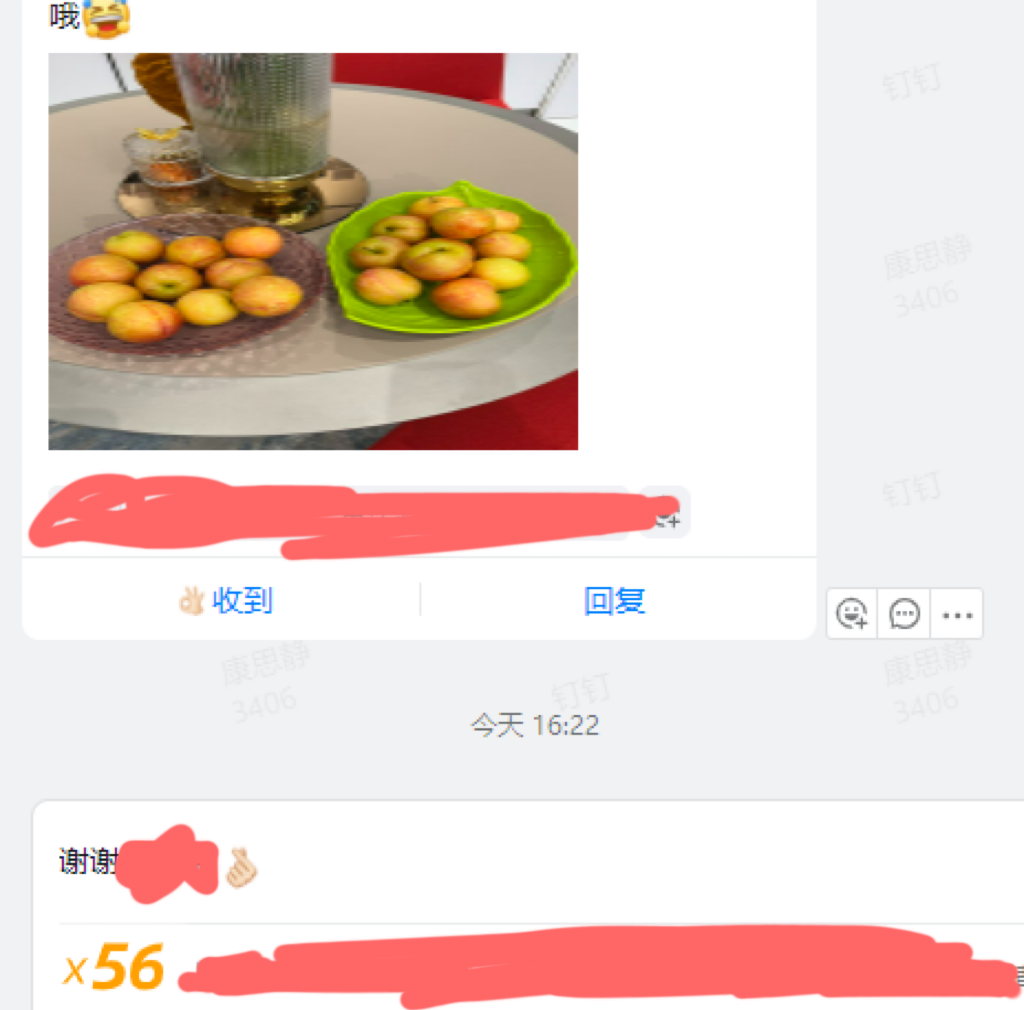
Task: Tap 回复 to reply to the message
Action: tap(614, 601)
